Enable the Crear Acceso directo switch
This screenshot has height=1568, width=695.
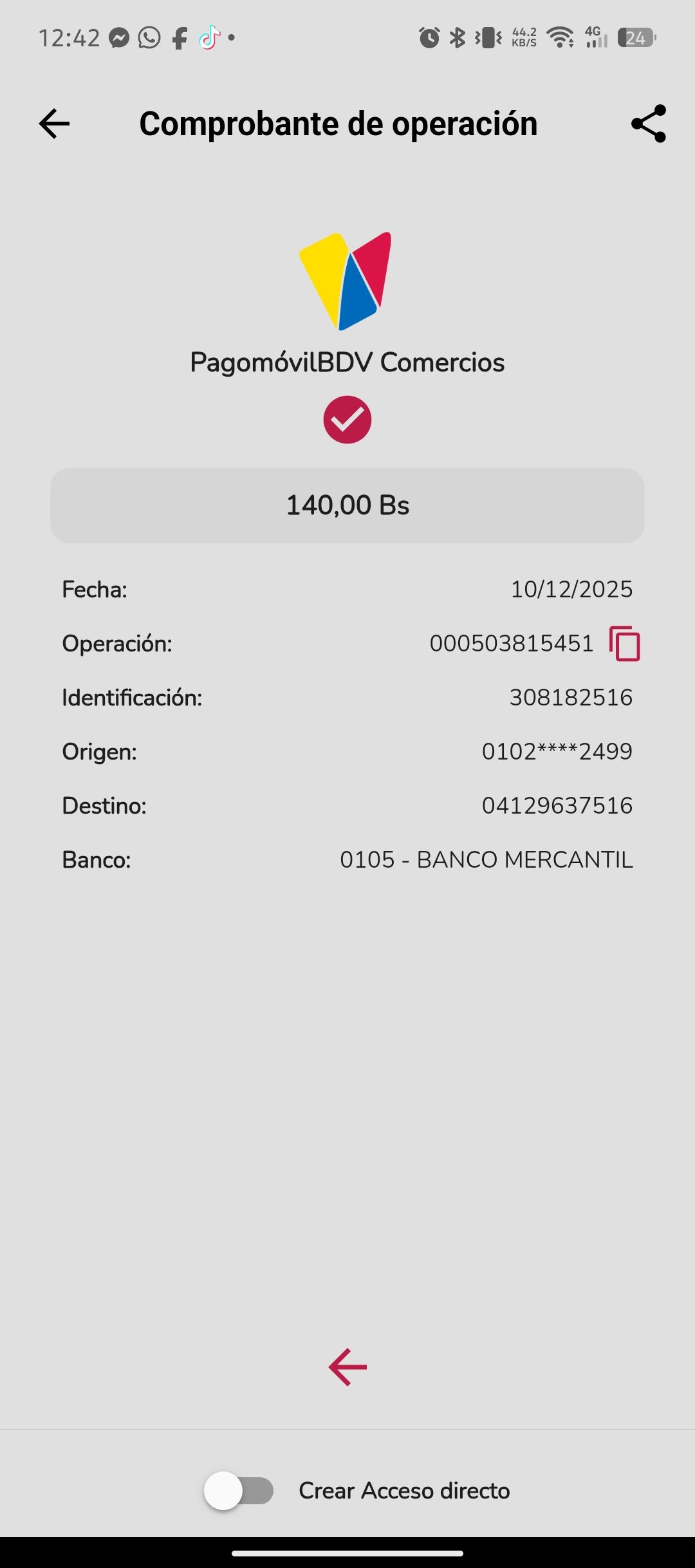pos(239,1491)
